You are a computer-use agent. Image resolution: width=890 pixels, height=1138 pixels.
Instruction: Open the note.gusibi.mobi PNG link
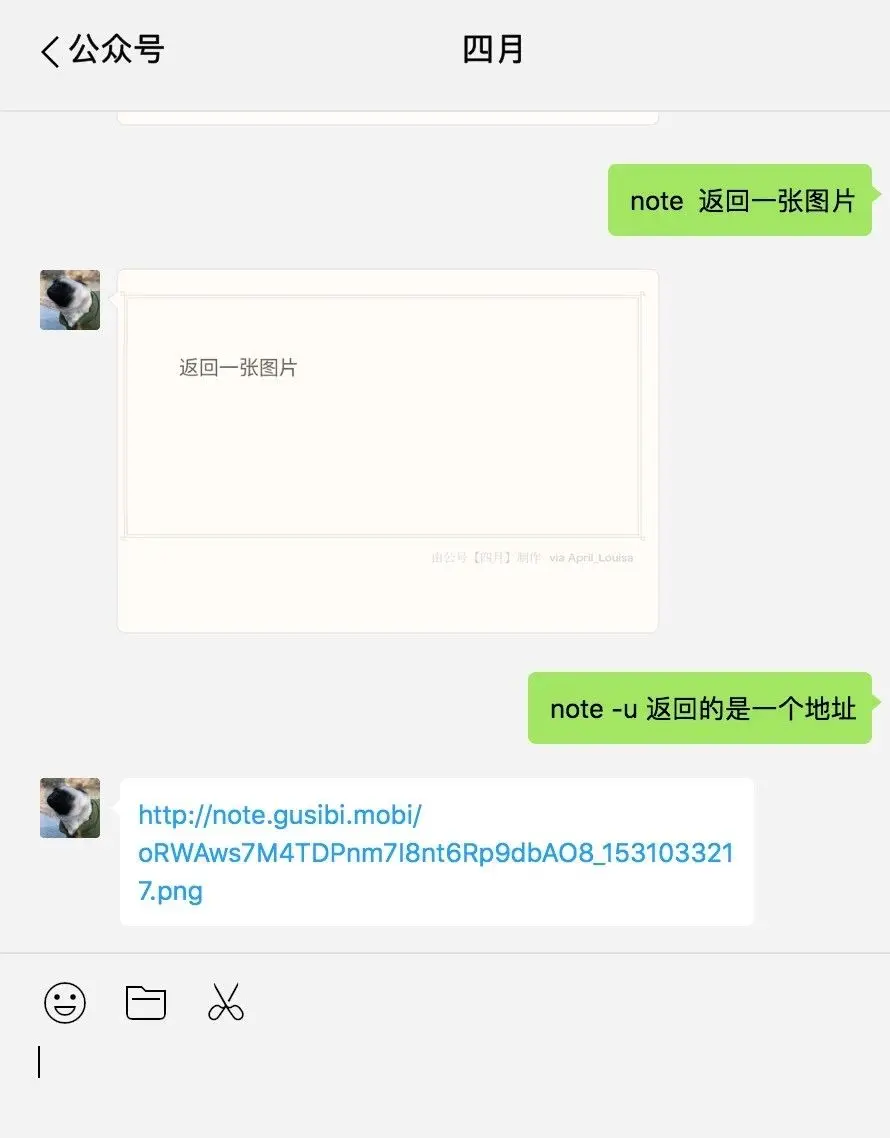(435, 853)
